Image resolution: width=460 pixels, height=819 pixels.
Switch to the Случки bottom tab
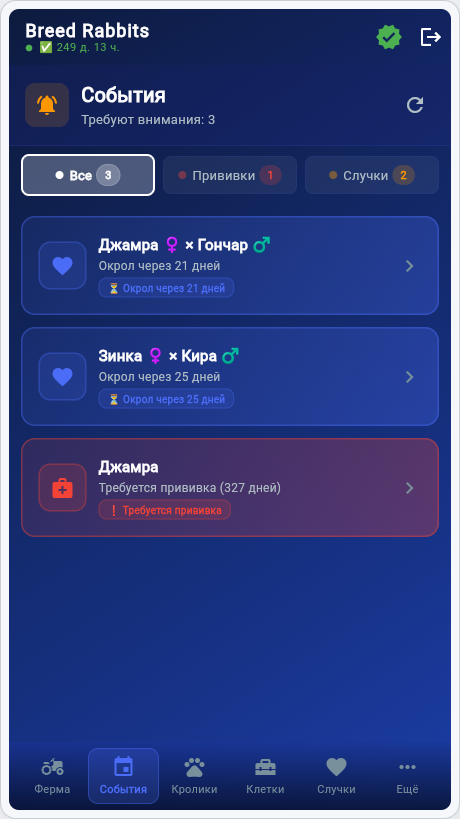pyautogui.click(x=336, y=776)
